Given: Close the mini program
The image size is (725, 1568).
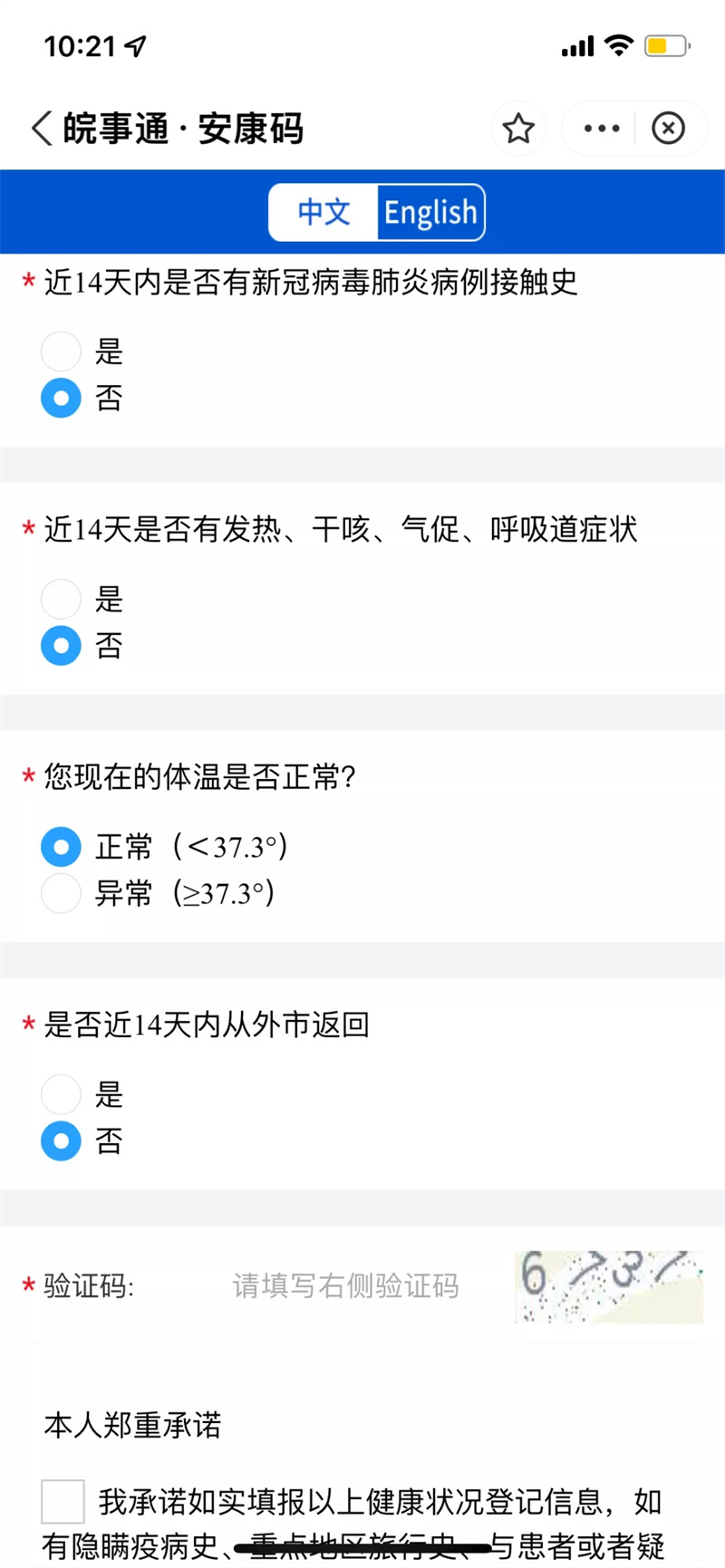Looking at the screenshot, I should tap(669, 129).
